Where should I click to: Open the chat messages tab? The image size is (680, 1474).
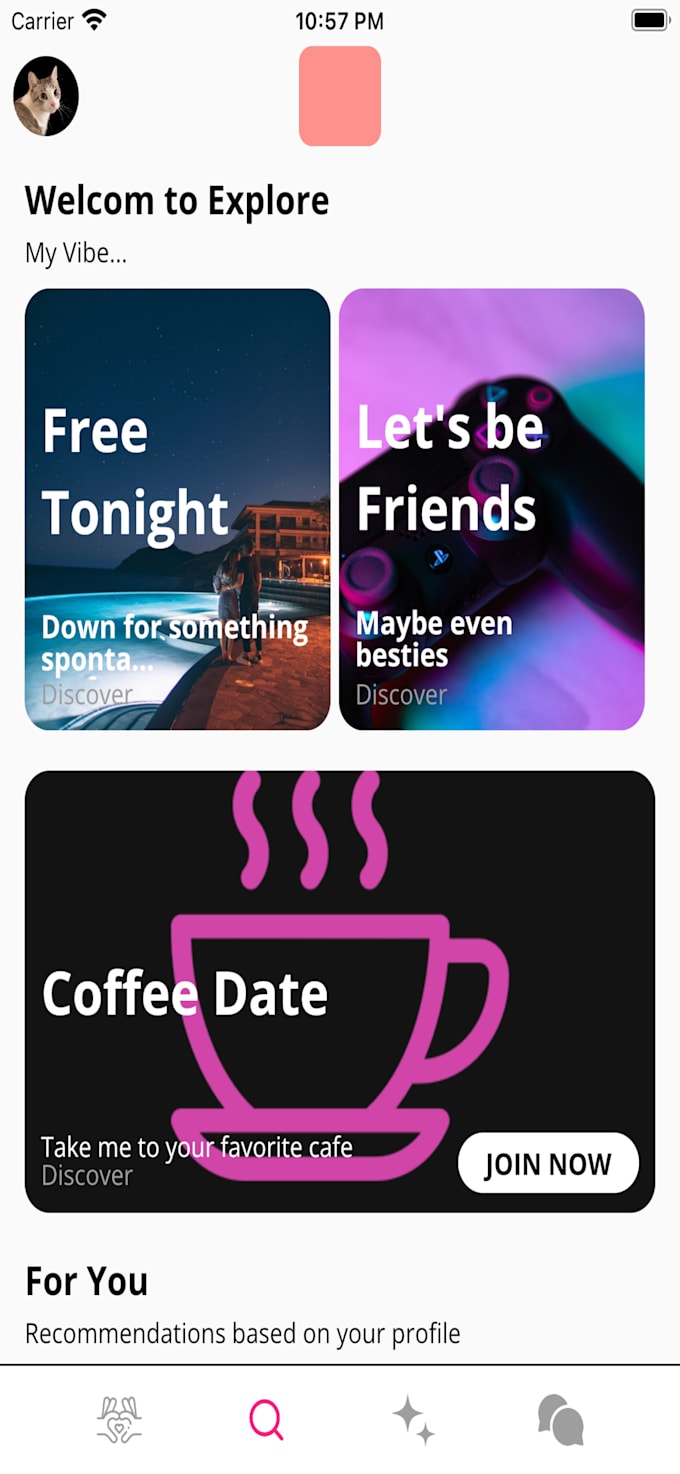[560, 1419]
